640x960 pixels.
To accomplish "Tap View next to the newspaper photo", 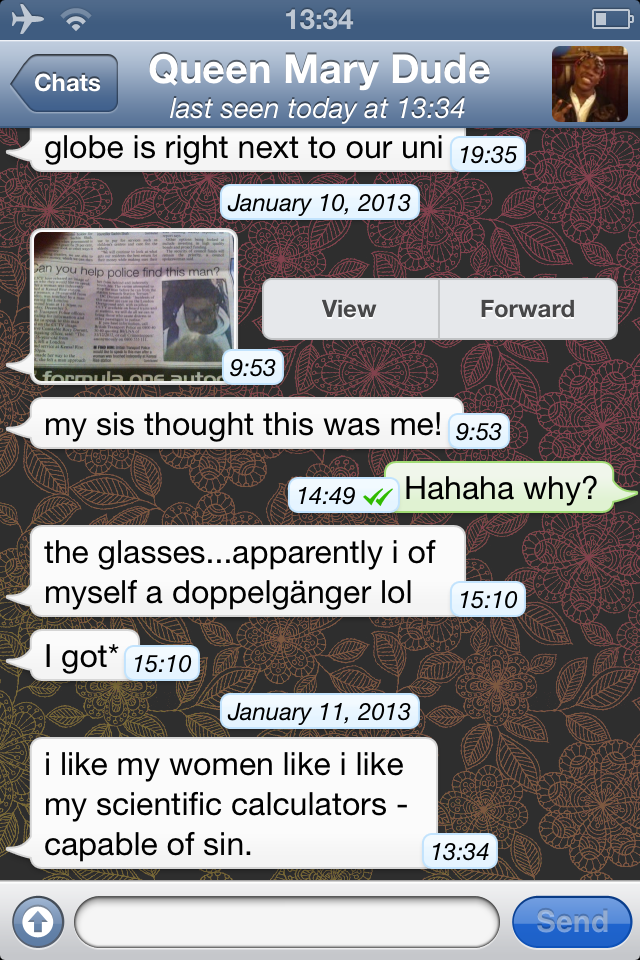I will coord(349,309).
